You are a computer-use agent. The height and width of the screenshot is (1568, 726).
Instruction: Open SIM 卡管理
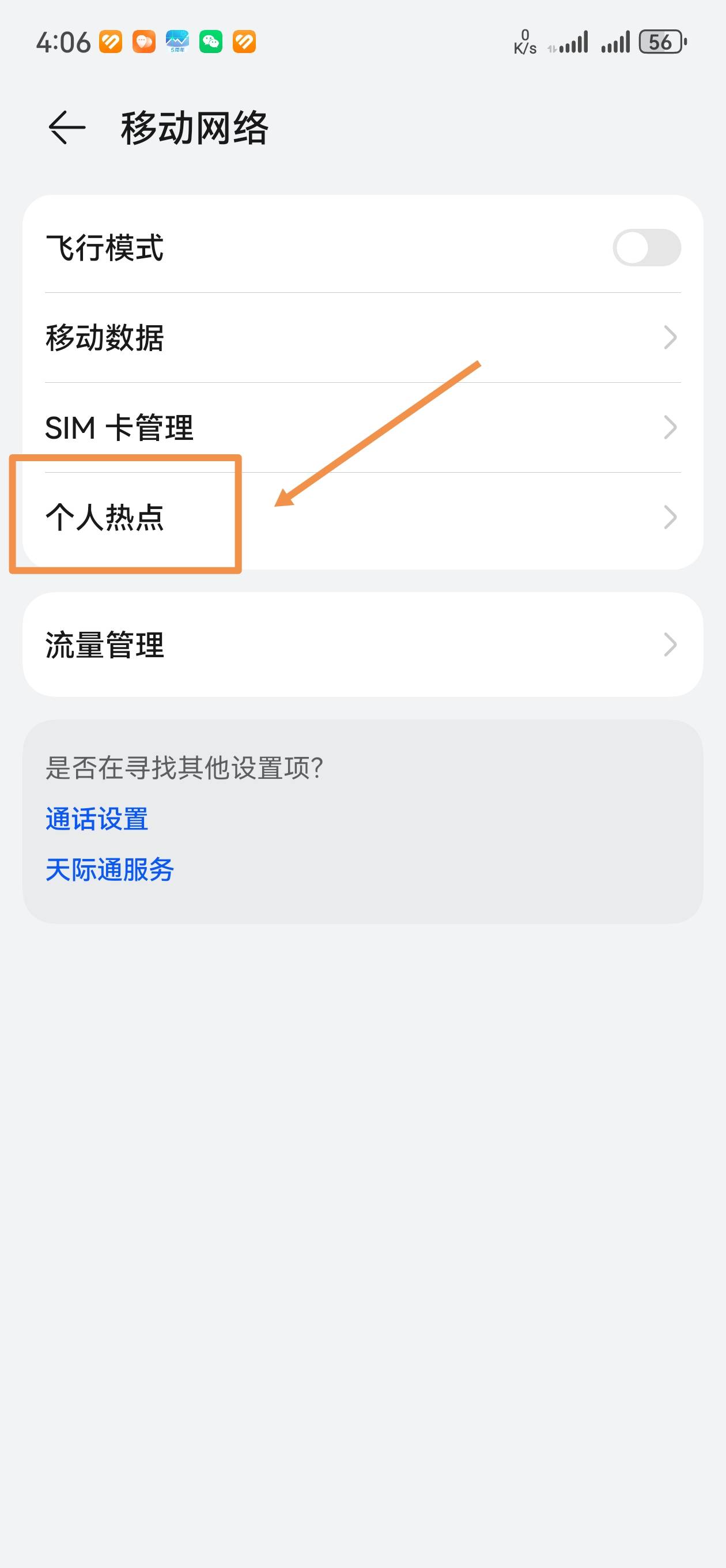[x=362, y=427]
